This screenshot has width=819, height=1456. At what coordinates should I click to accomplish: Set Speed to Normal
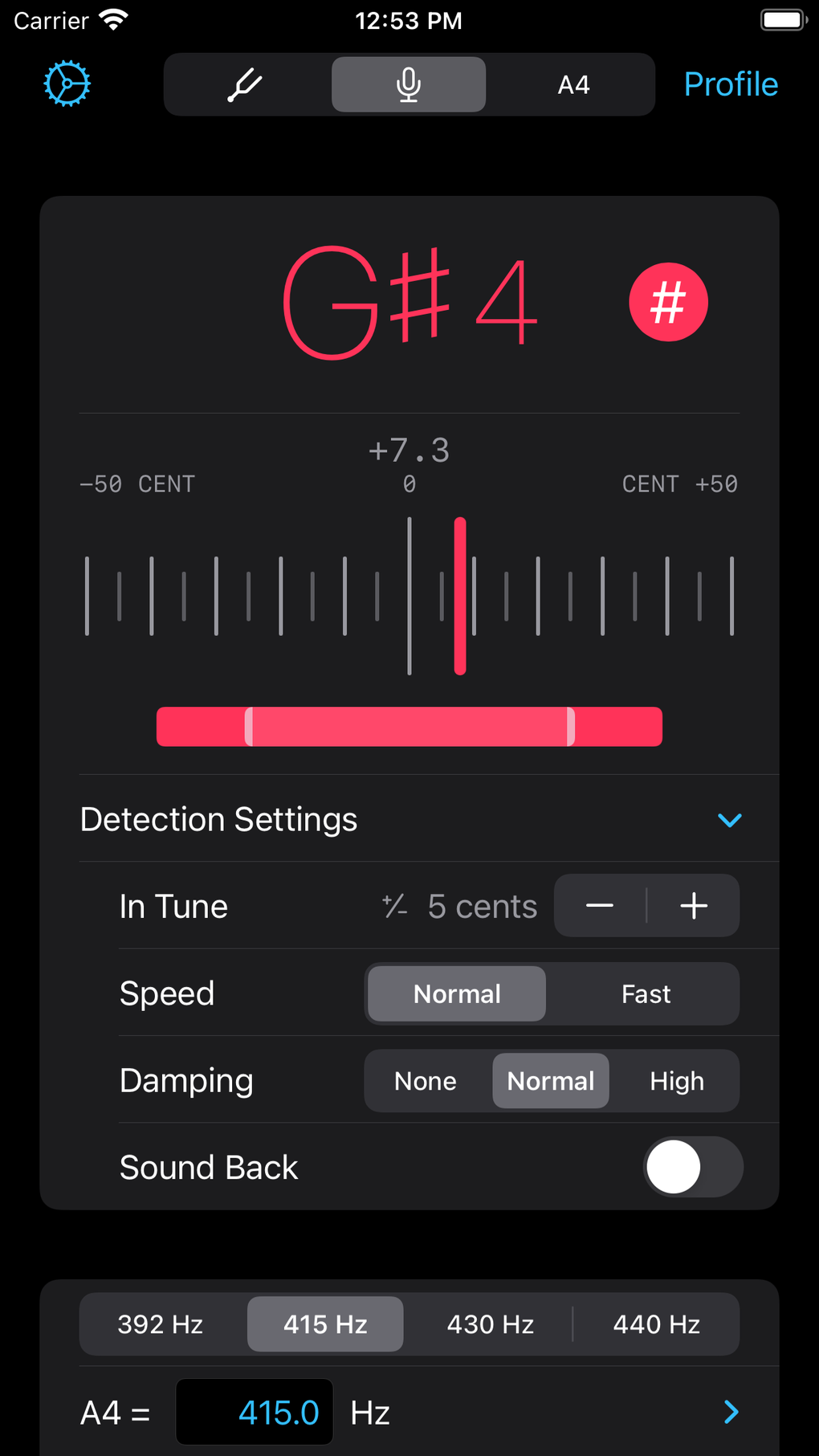pos(457,994)
